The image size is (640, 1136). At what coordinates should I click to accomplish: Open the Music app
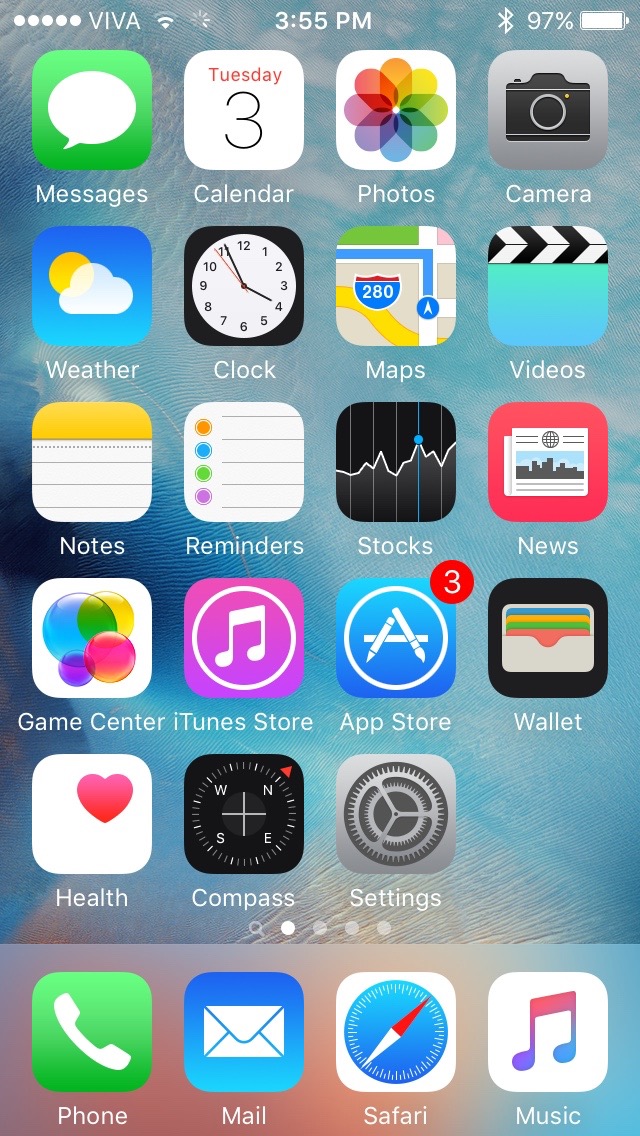(548, 1032)
